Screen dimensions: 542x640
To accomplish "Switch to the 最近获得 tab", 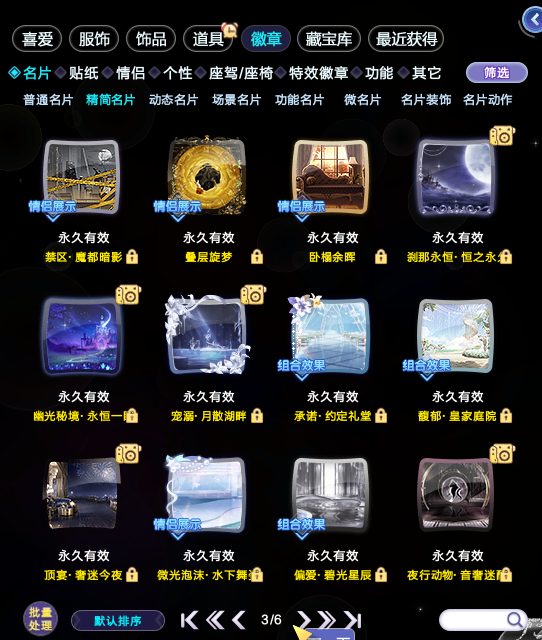I will [406, 39].
